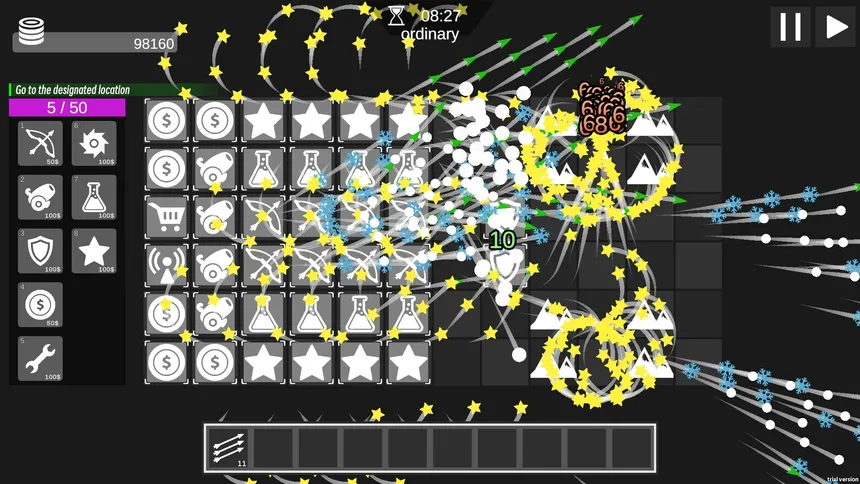The image size is (860, 484).
Task: Select the coin generator costing 50$
Action: pyautogui.click(x=40, y=305)
